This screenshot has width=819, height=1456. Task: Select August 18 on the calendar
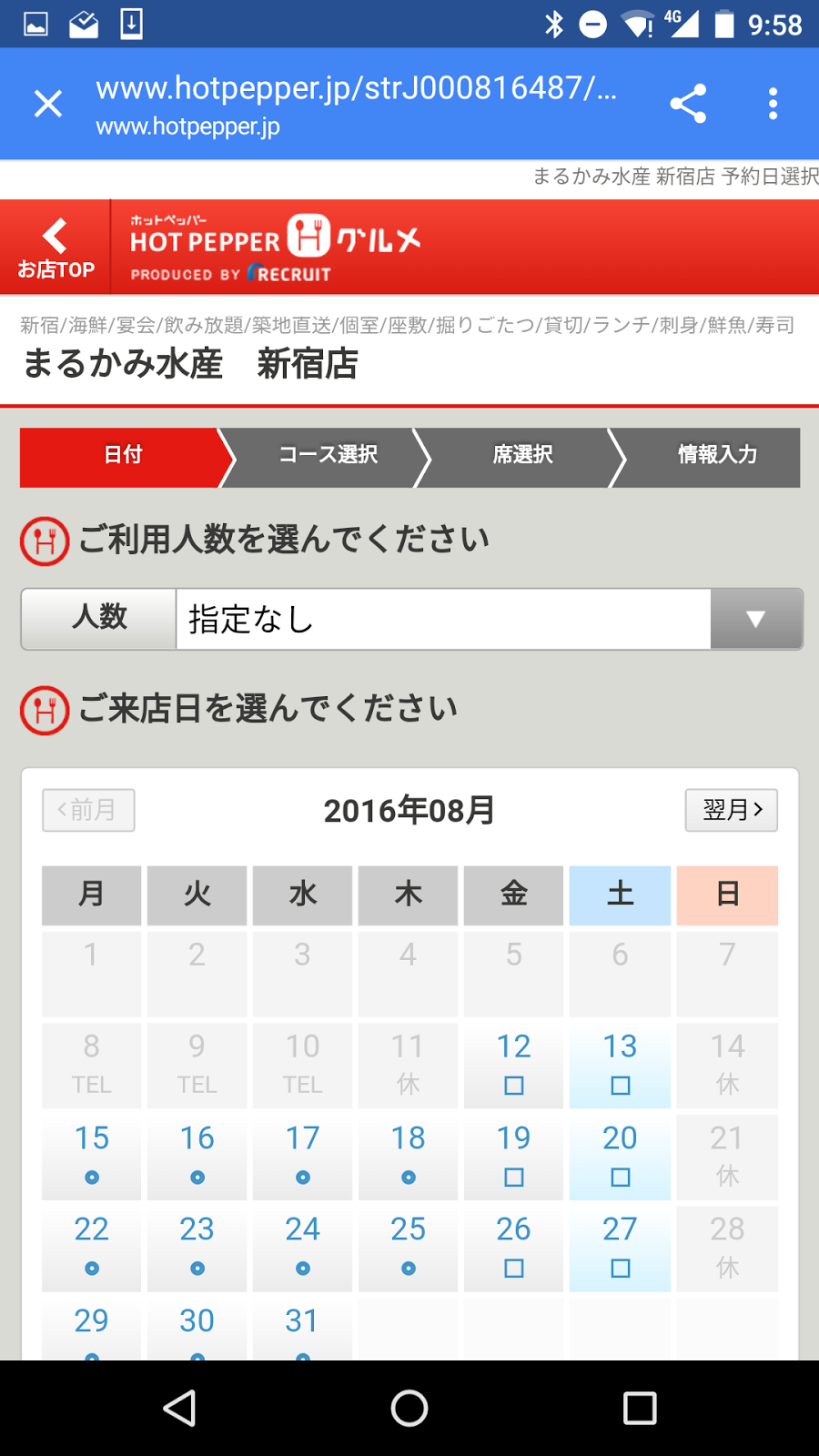(x=408, y=1156)
